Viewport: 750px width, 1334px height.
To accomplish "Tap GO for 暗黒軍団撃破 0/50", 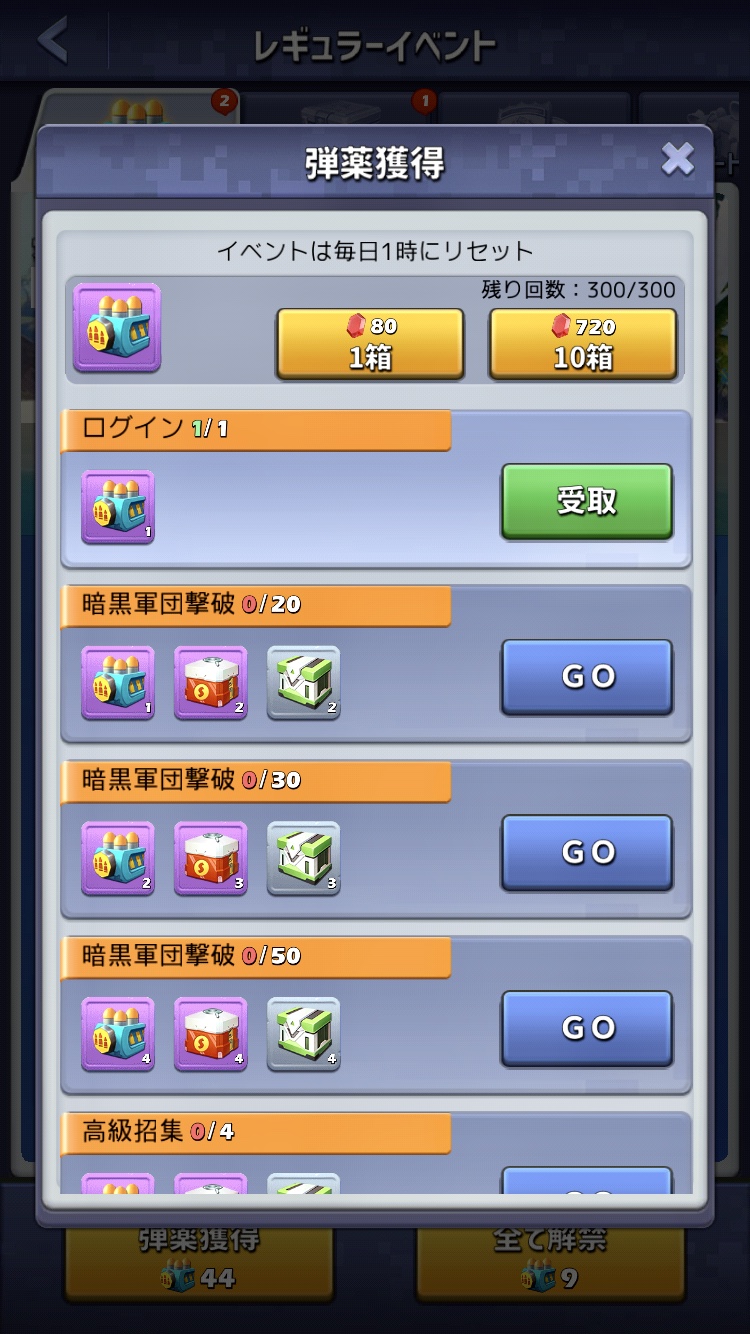I will pyautogui.click(x=587, y=1029).
